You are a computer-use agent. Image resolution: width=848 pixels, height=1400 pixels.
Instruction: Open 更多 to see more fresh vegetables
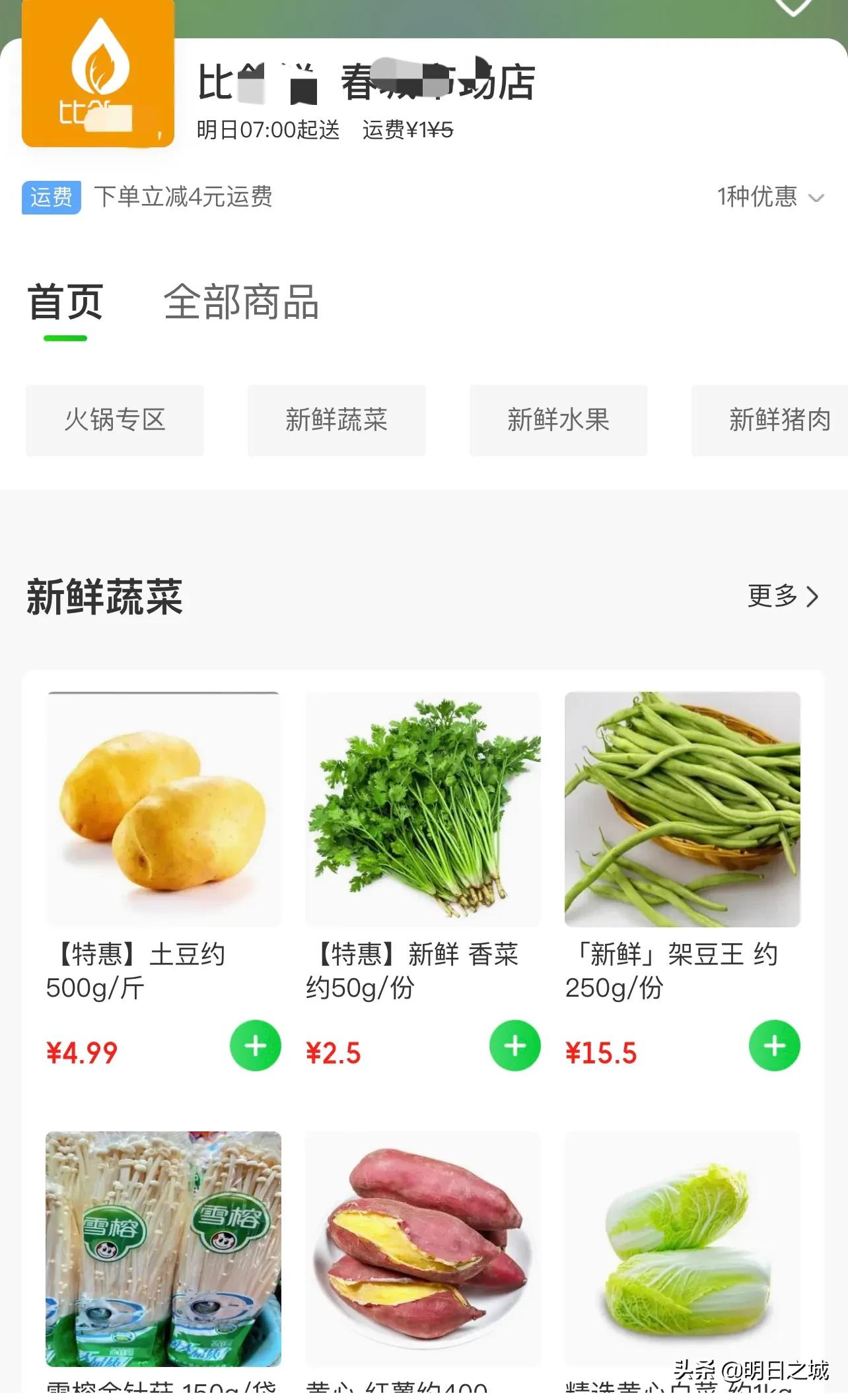(783, 597)
